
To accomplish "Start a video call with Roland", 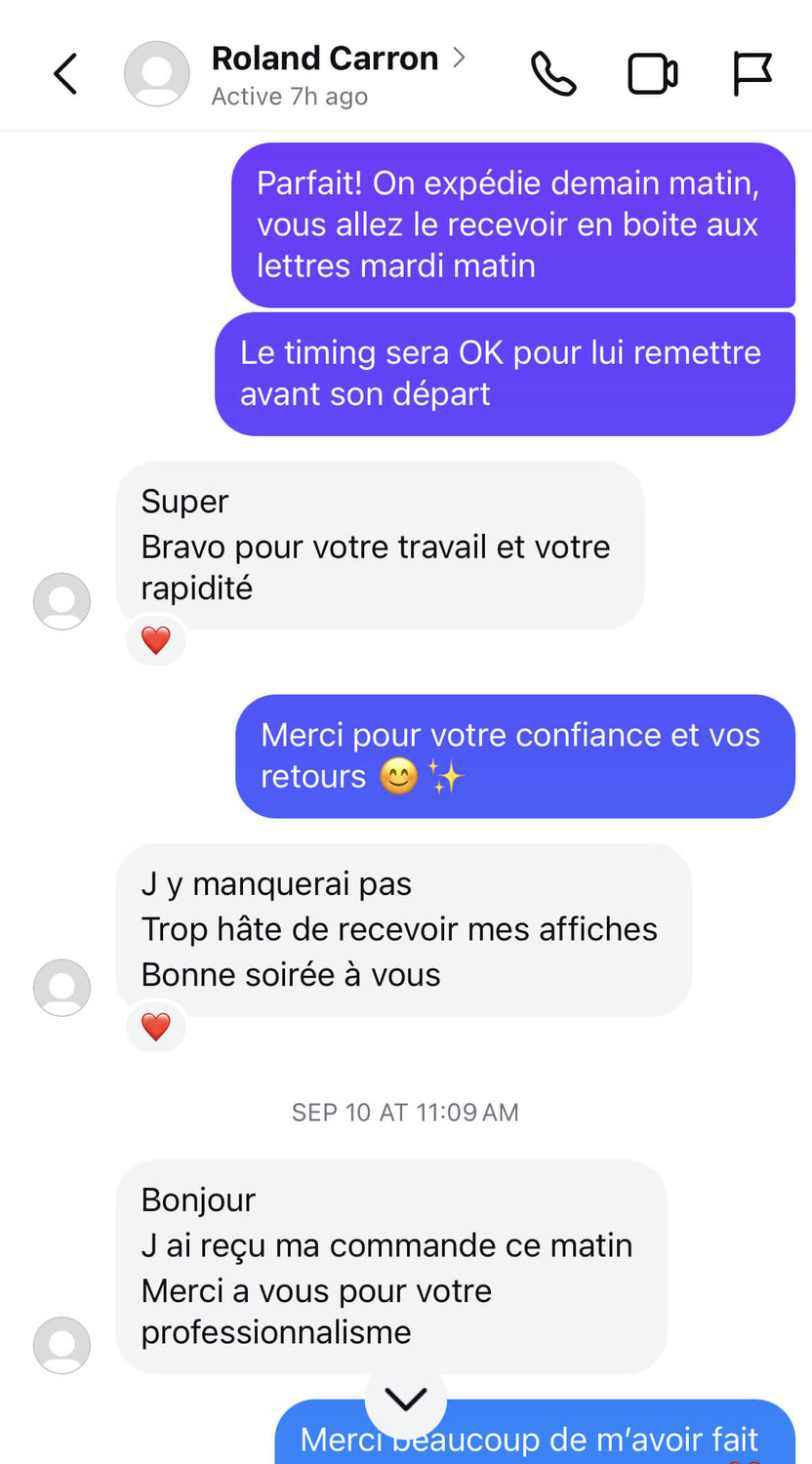I will pyautogui.click(x=652, y=74).
